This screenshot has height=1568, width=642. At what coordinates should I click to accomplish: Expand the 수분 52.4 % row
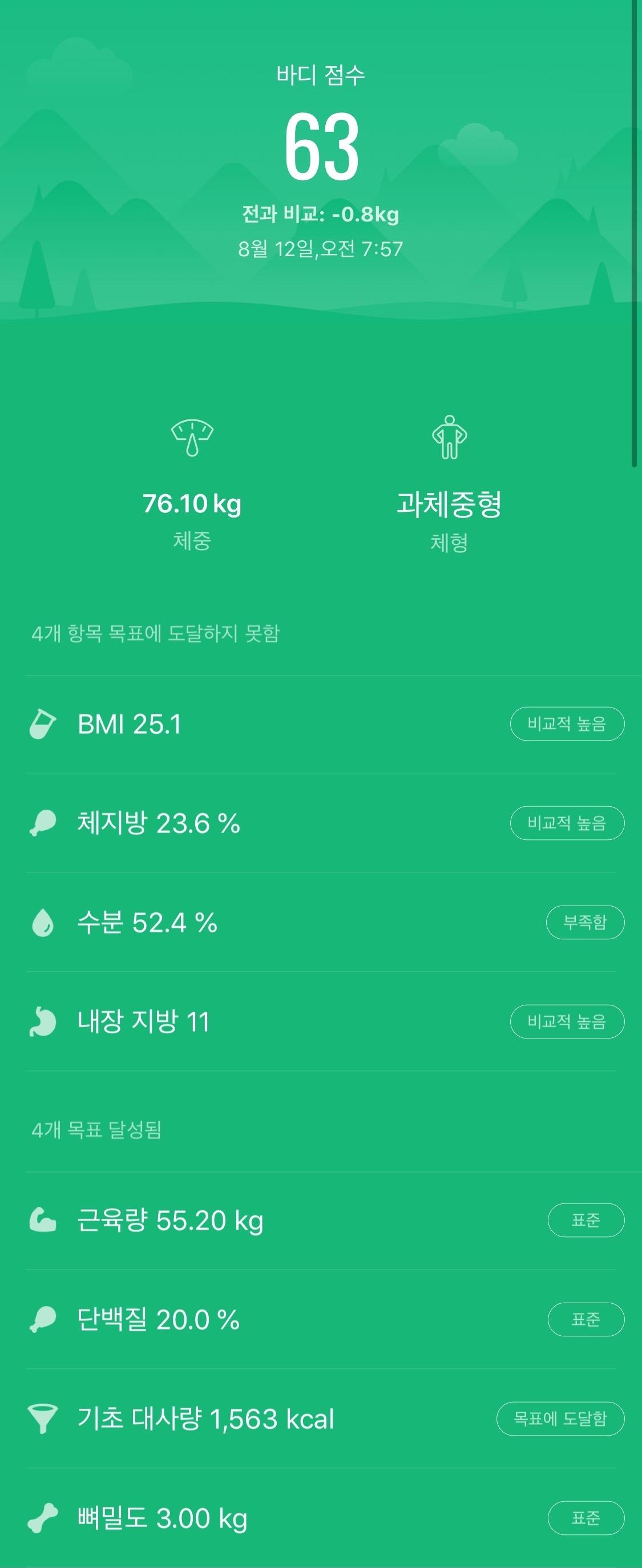pos(321,923)
